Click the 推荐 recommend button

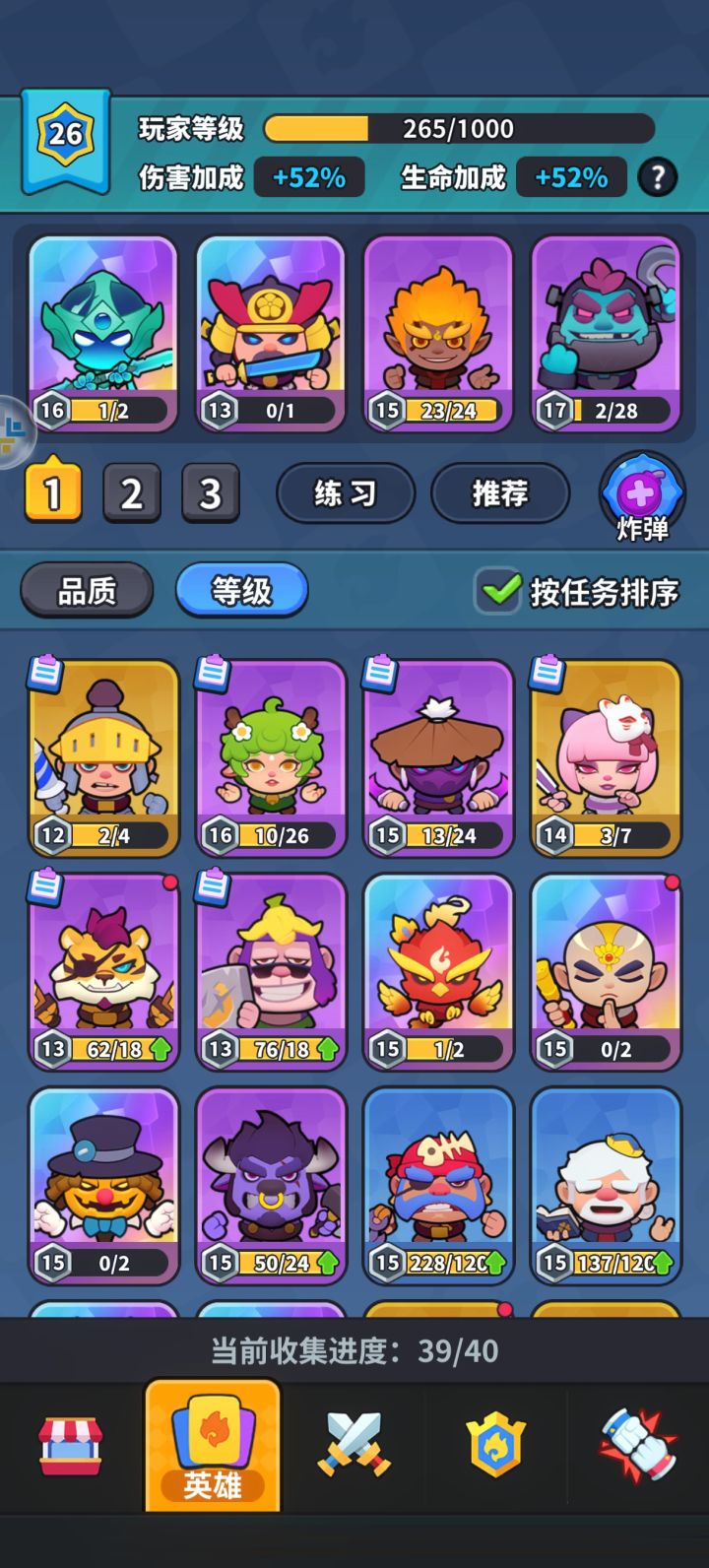[500, 493]
